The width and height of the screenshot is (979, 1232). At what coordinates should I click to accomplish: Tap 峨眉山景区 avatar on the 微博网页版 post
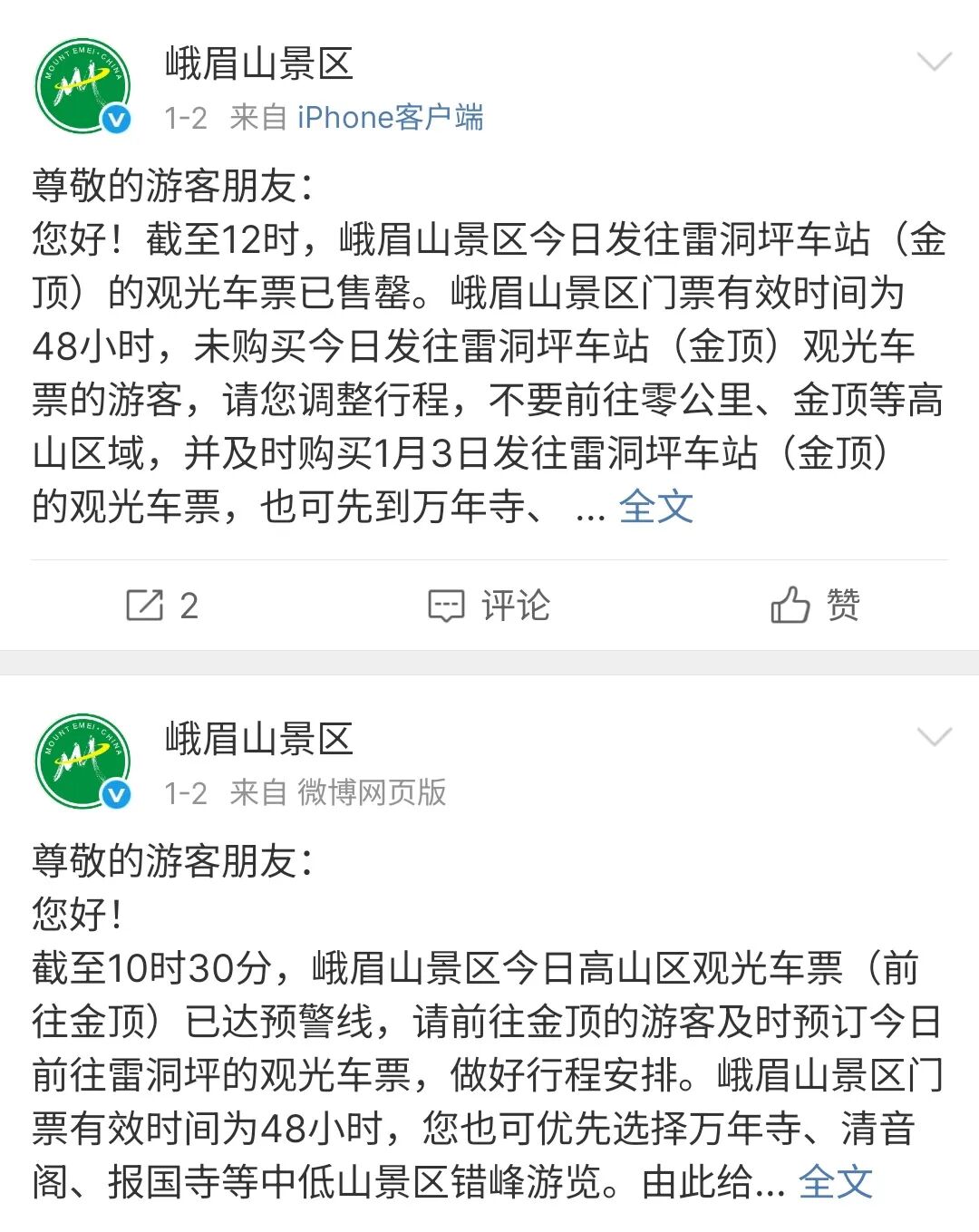[82, 762]
